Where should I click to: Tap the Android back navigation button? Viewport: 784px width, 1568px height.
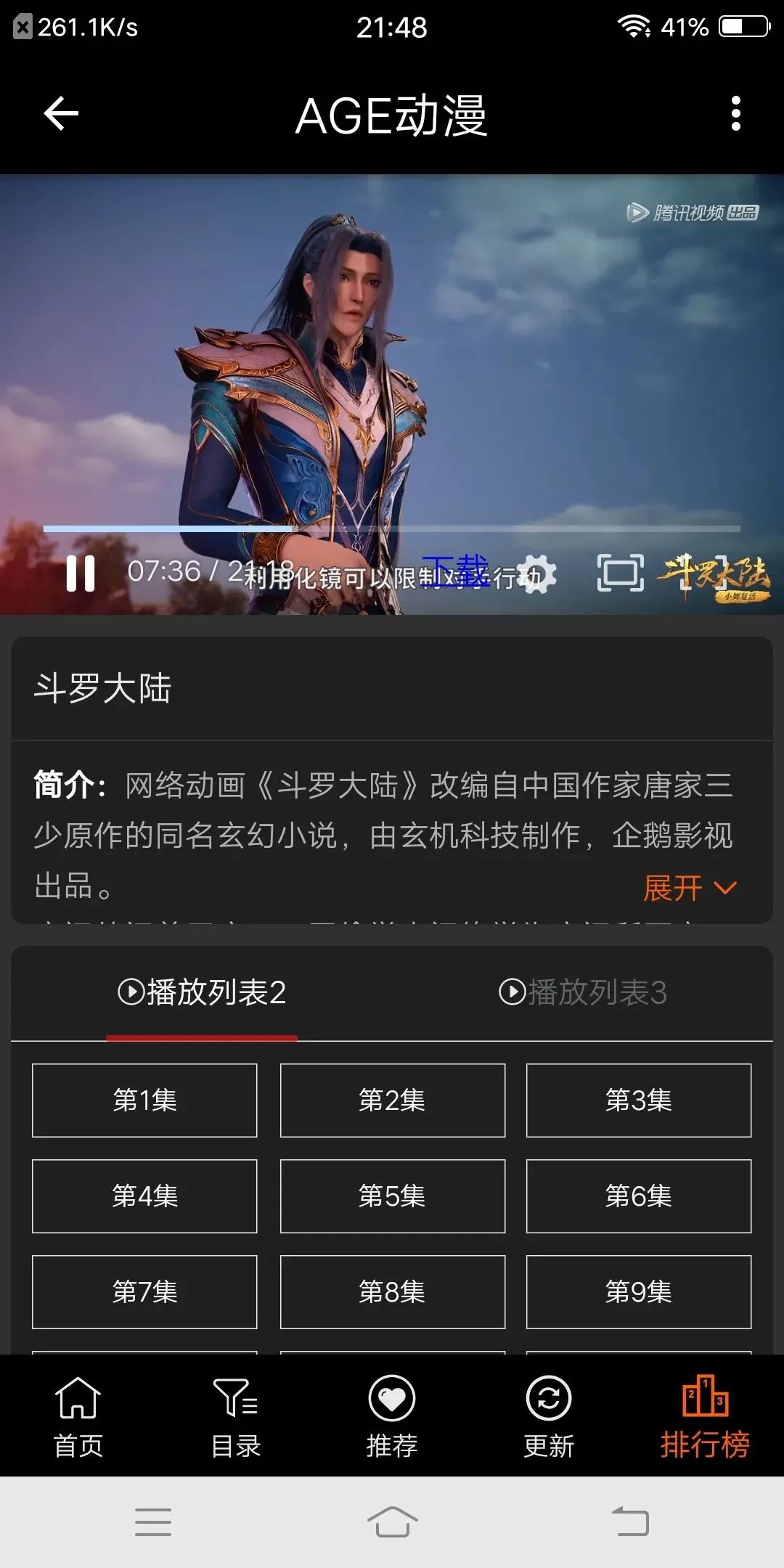pyautogui.click(x=630, y=1521)
